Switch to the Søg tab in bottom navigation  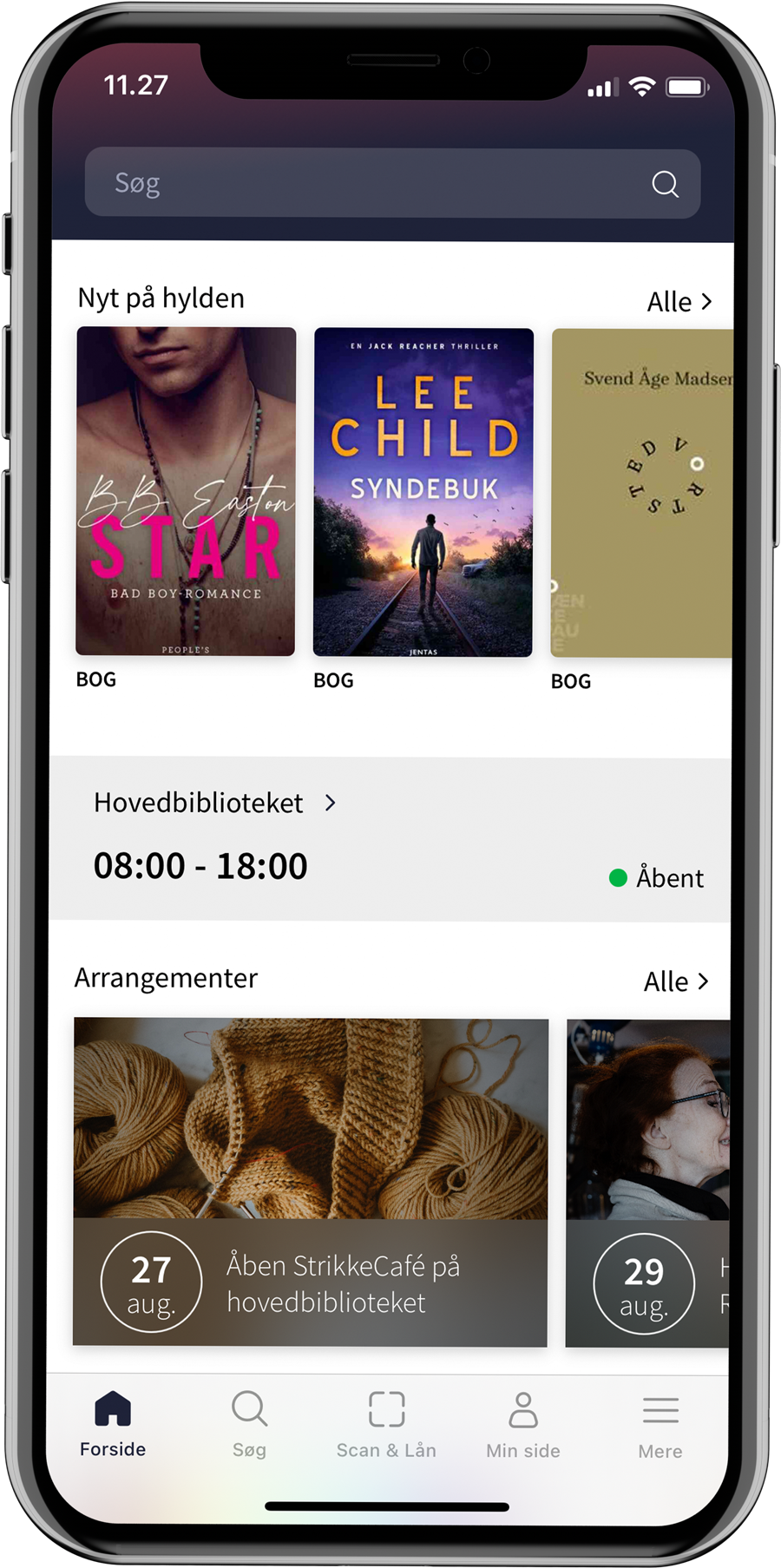(249, 1425)
